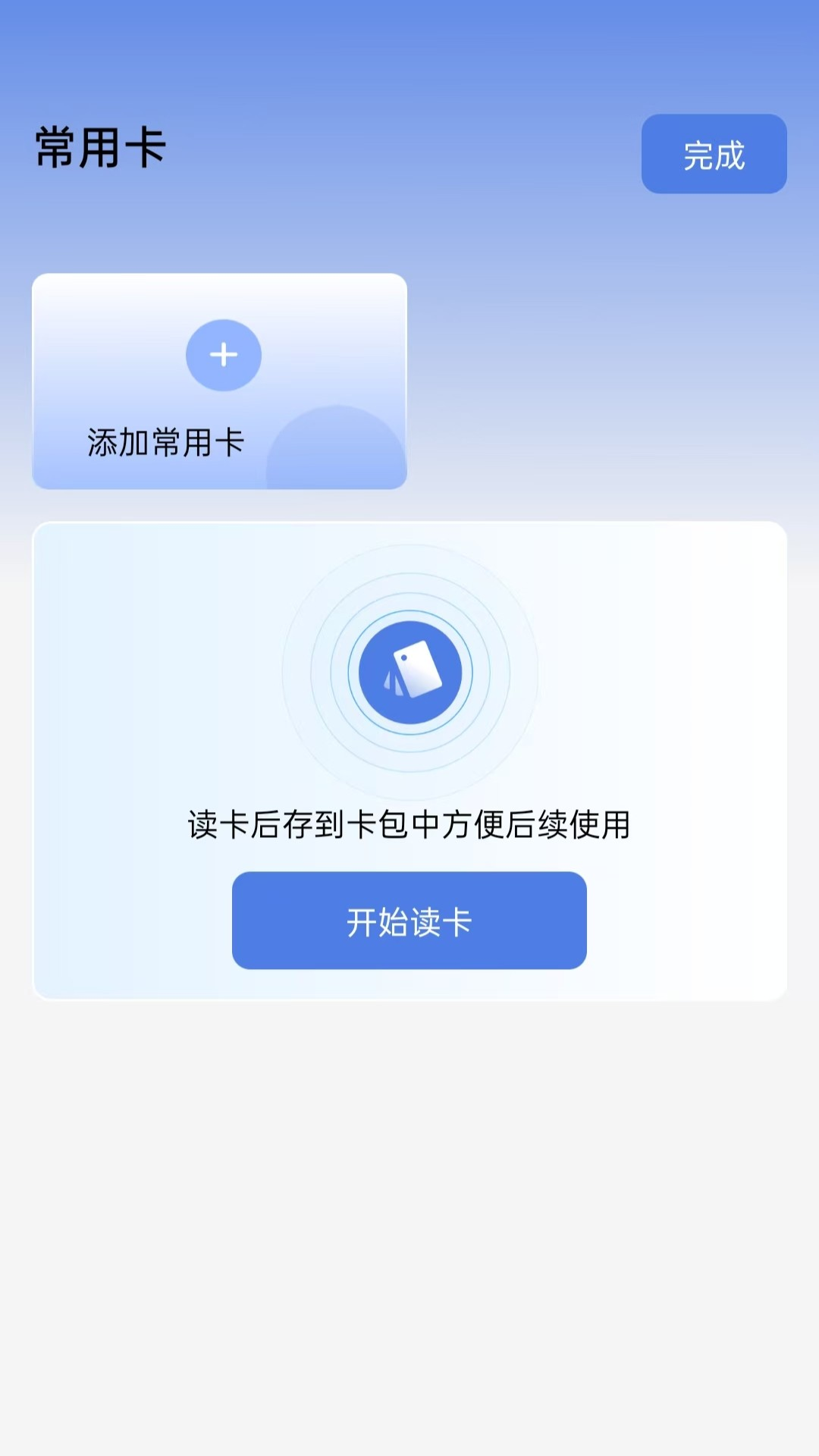
Task: Click the card scanner emblem above the hint text
Action: tap(409, 671)
